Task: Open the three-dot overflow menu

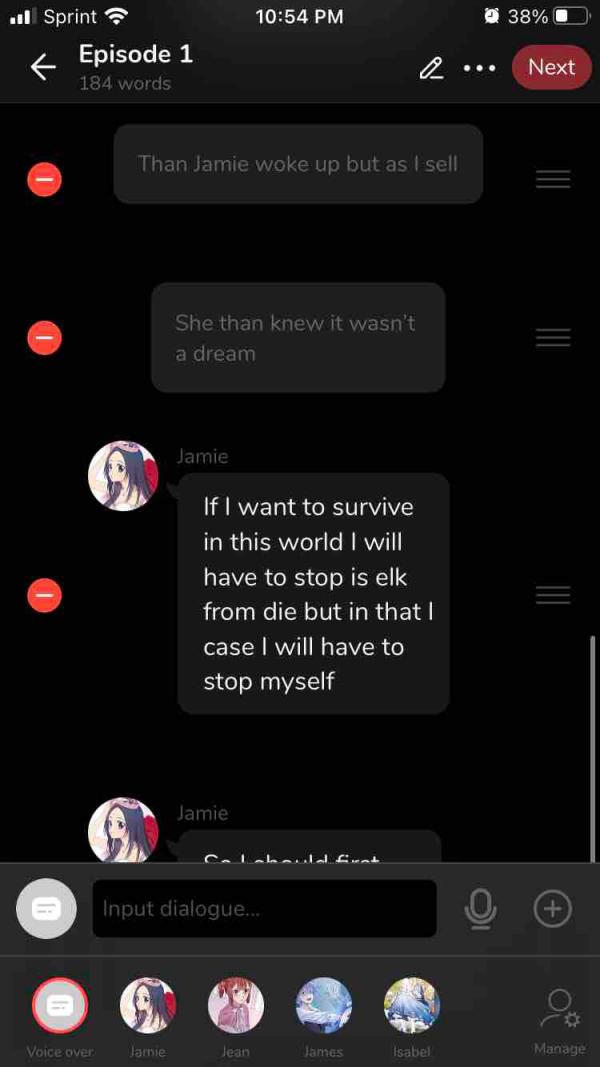Action: click(479, 68)
